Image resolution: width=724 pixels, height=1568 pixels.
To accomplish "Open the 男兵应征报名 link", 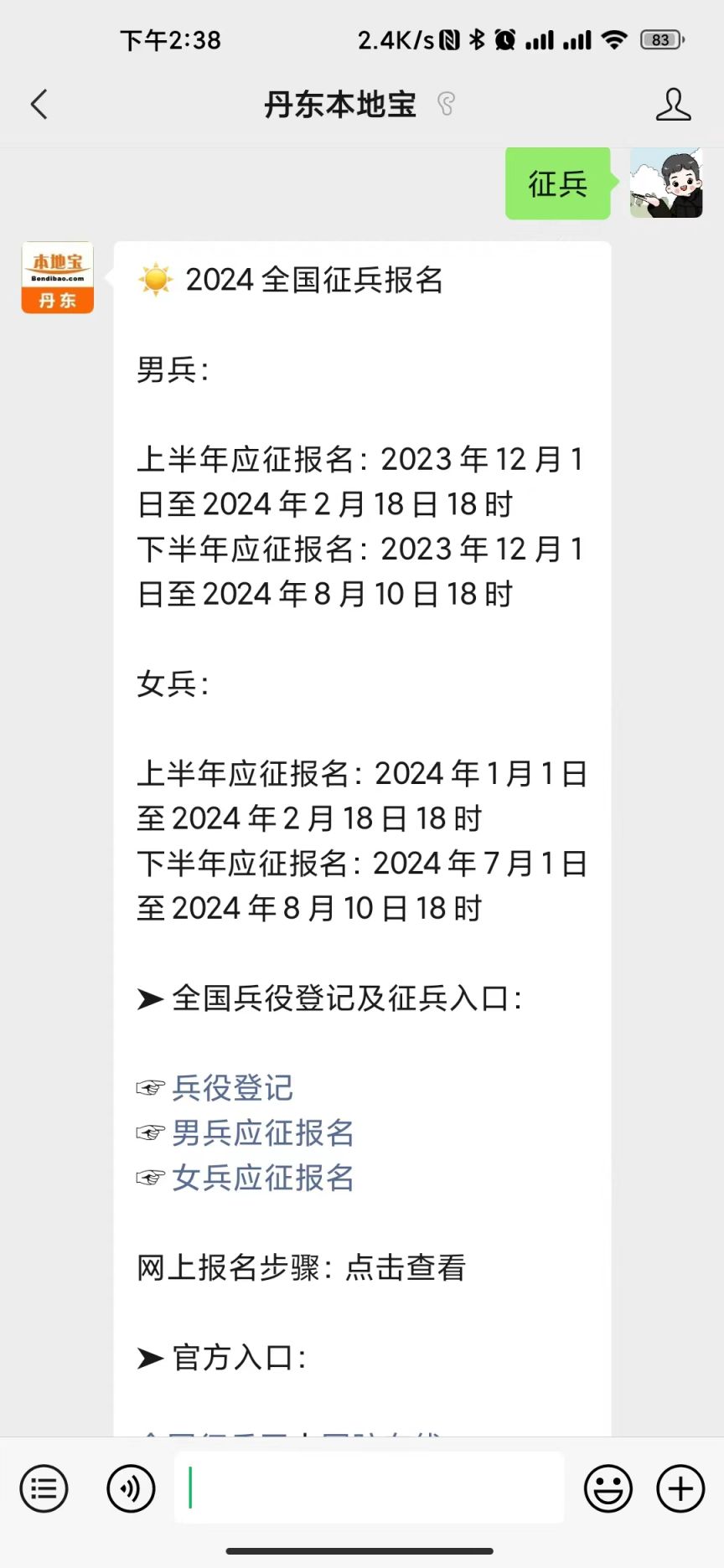I will (263, 1133).
